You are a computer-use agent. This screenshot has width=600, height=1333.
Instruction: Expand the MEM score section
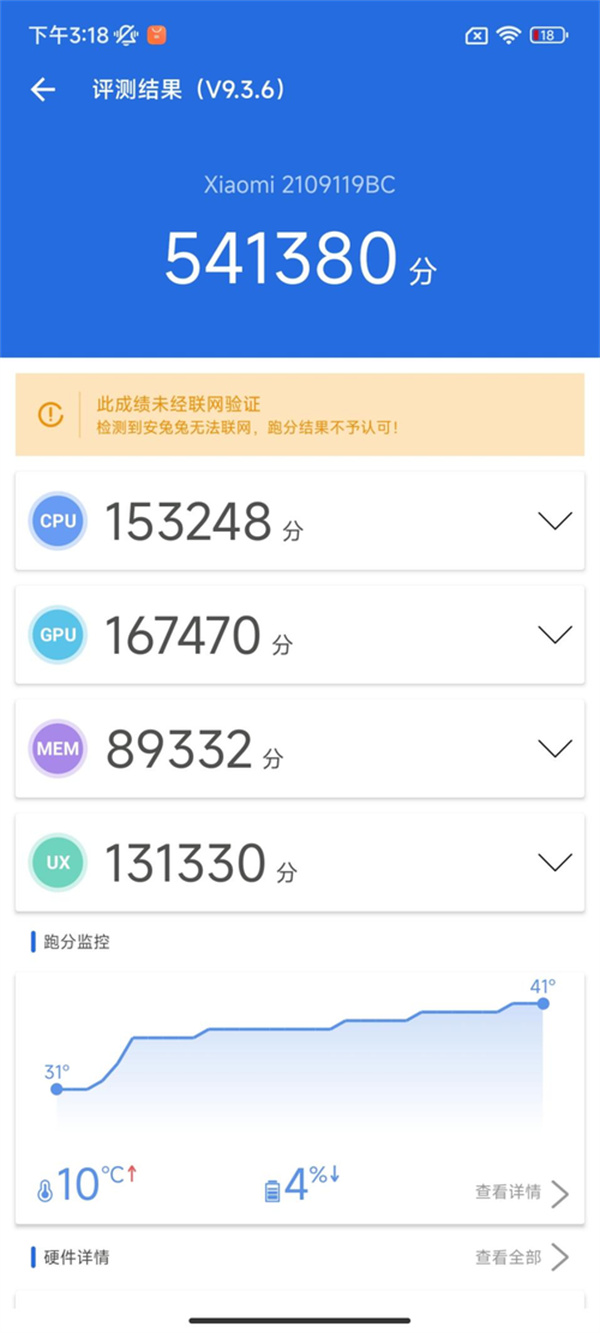coord(554,748)
